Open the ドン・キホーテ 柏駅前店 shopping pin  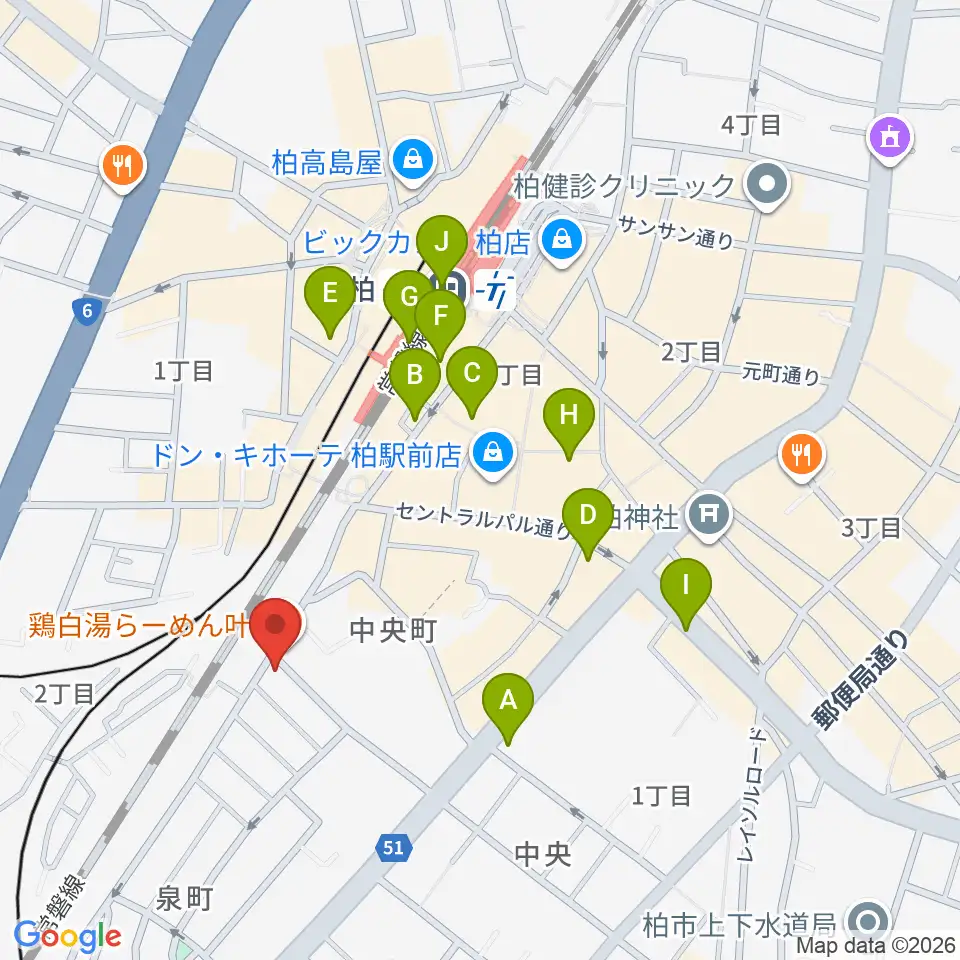click(x=493, y=456)
